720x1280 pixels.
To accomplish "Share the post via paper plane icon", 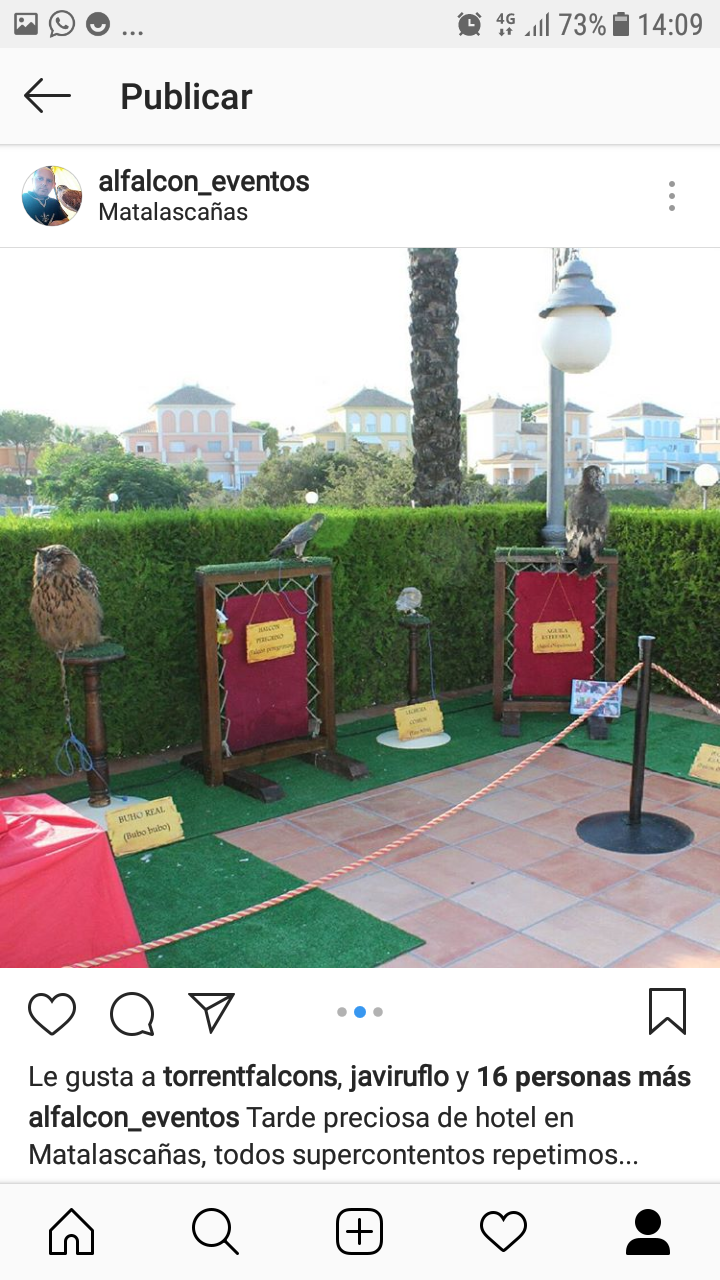I will 212,1012.
